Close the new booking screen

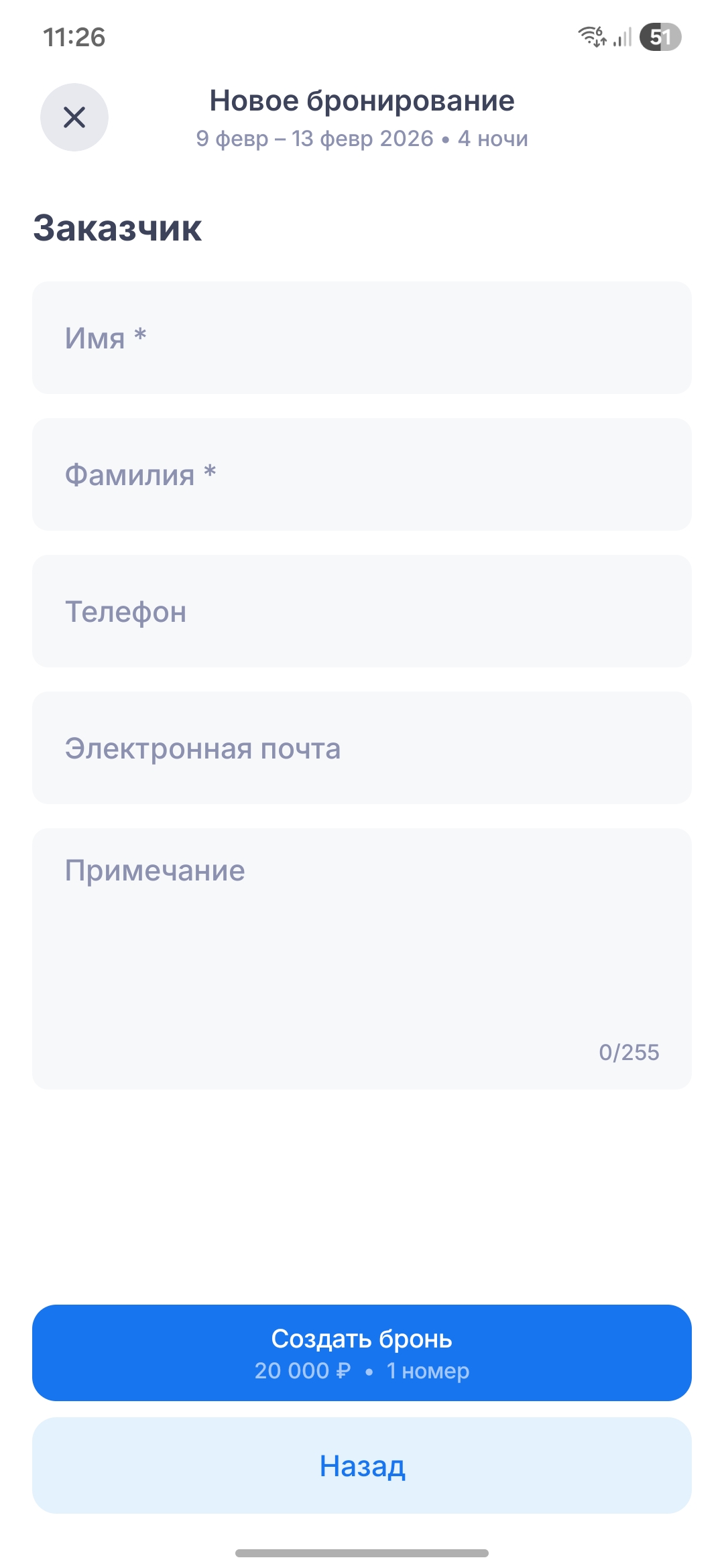74,117
